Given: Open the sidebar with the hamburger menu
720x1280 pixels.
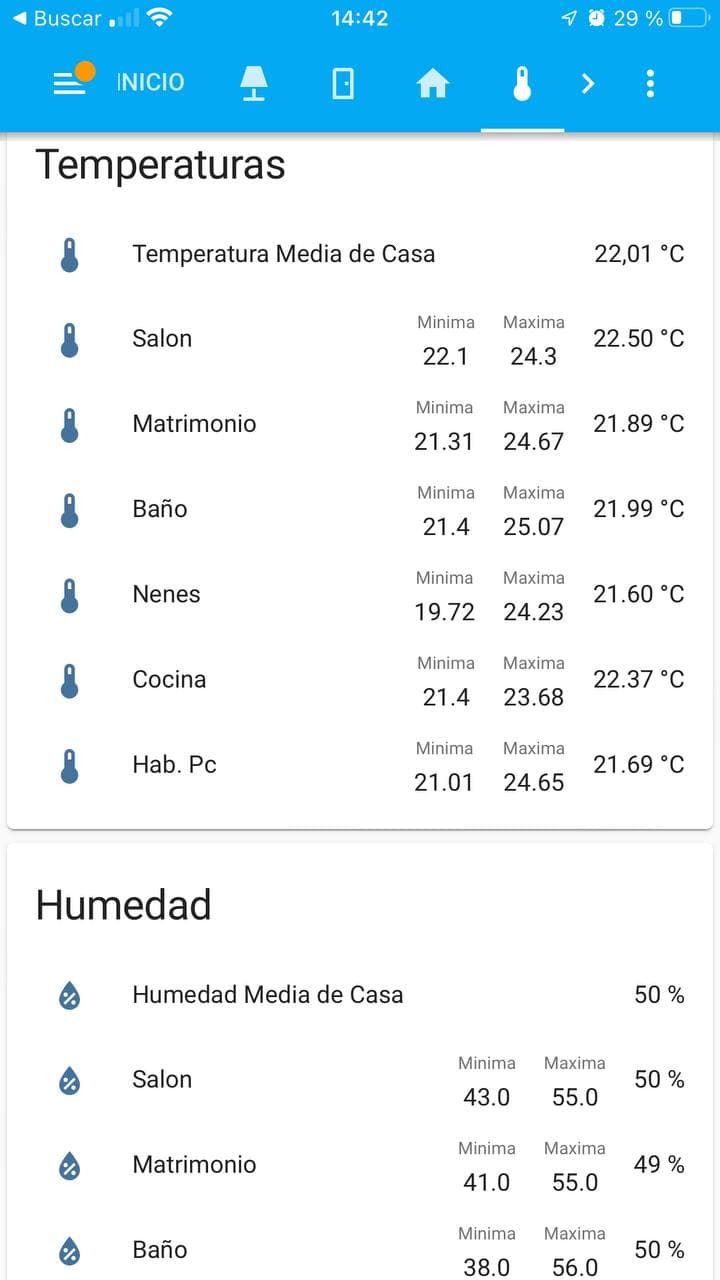Looking at the screenshot, I should 68,84.
